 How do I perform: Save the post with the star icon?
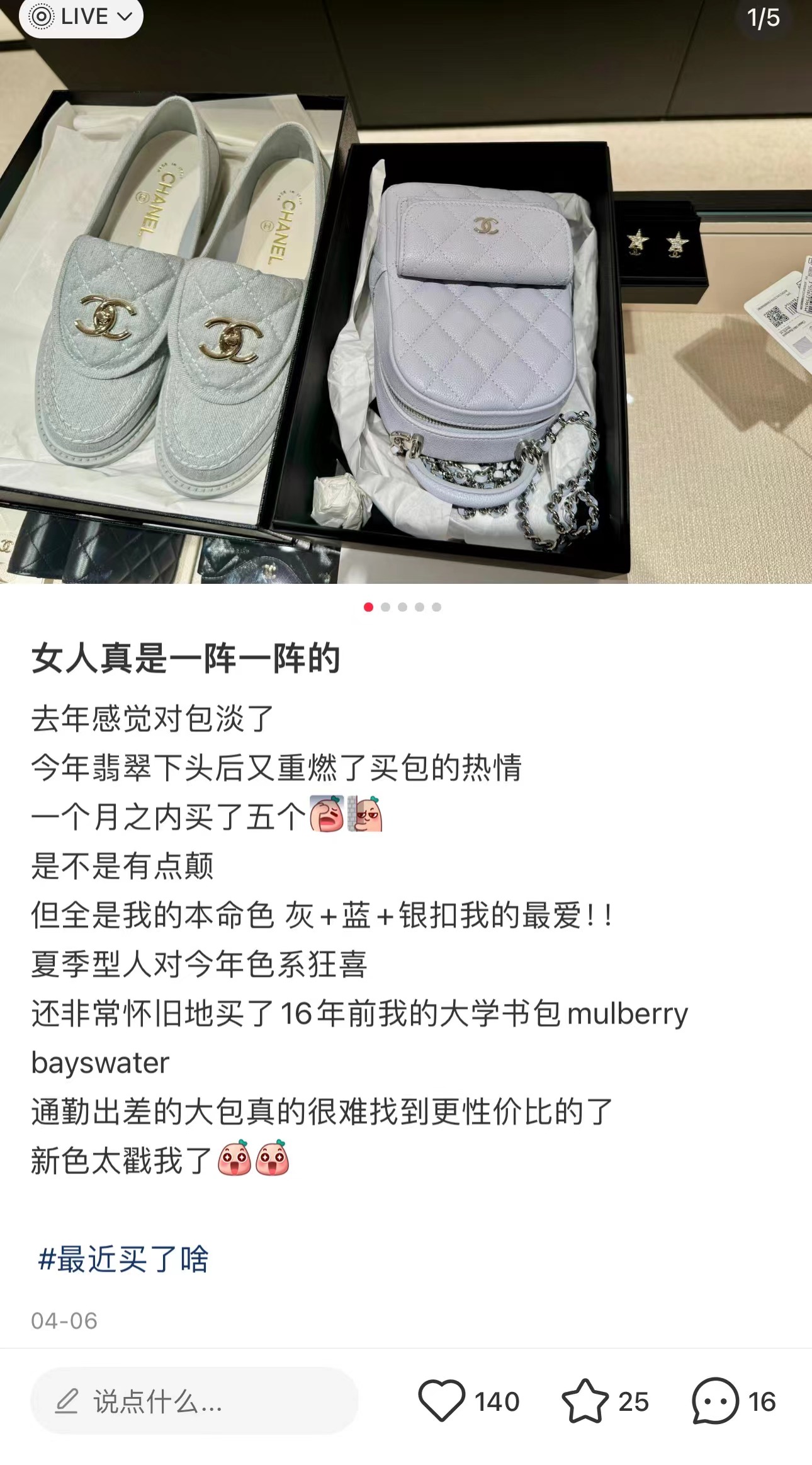click(x=585, y=1401)
